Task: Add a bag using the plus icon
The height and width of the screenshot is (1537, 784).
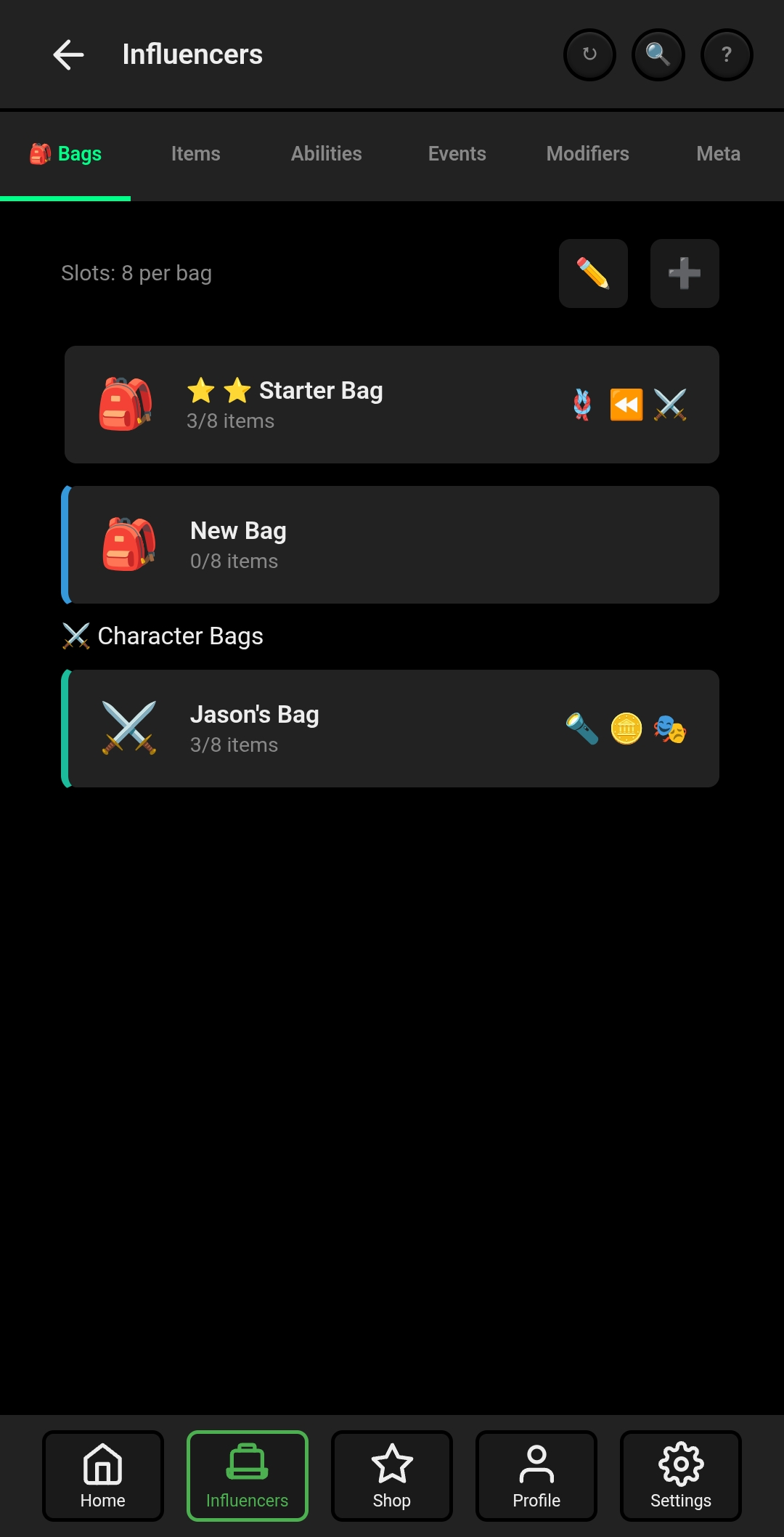Action: [683, 273]
